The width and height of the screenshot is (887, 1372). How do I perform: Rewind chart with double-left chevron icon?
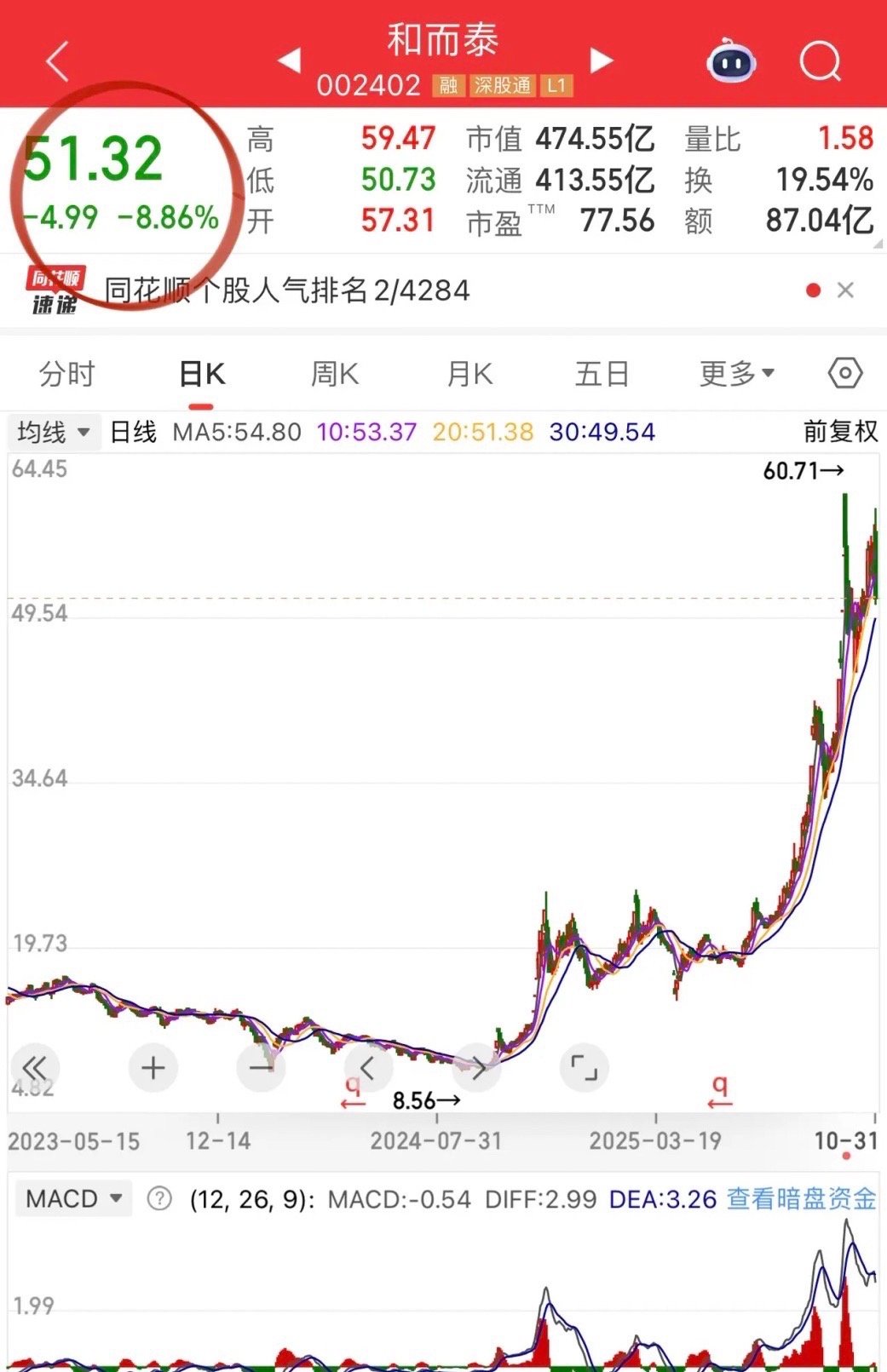(36, 1067)
